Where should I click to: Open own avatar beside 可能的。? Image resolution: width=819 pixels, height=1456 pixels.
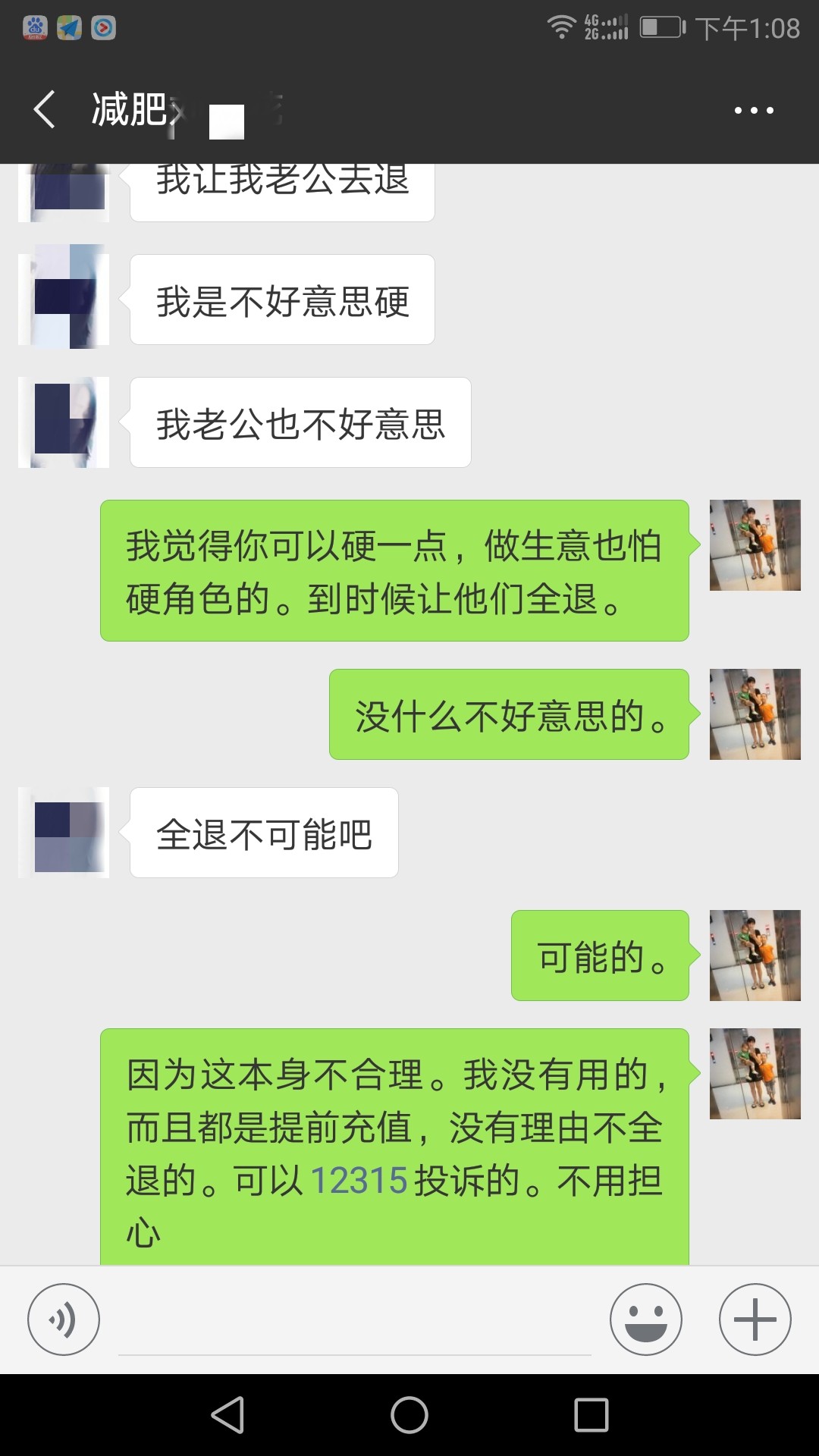755,955
